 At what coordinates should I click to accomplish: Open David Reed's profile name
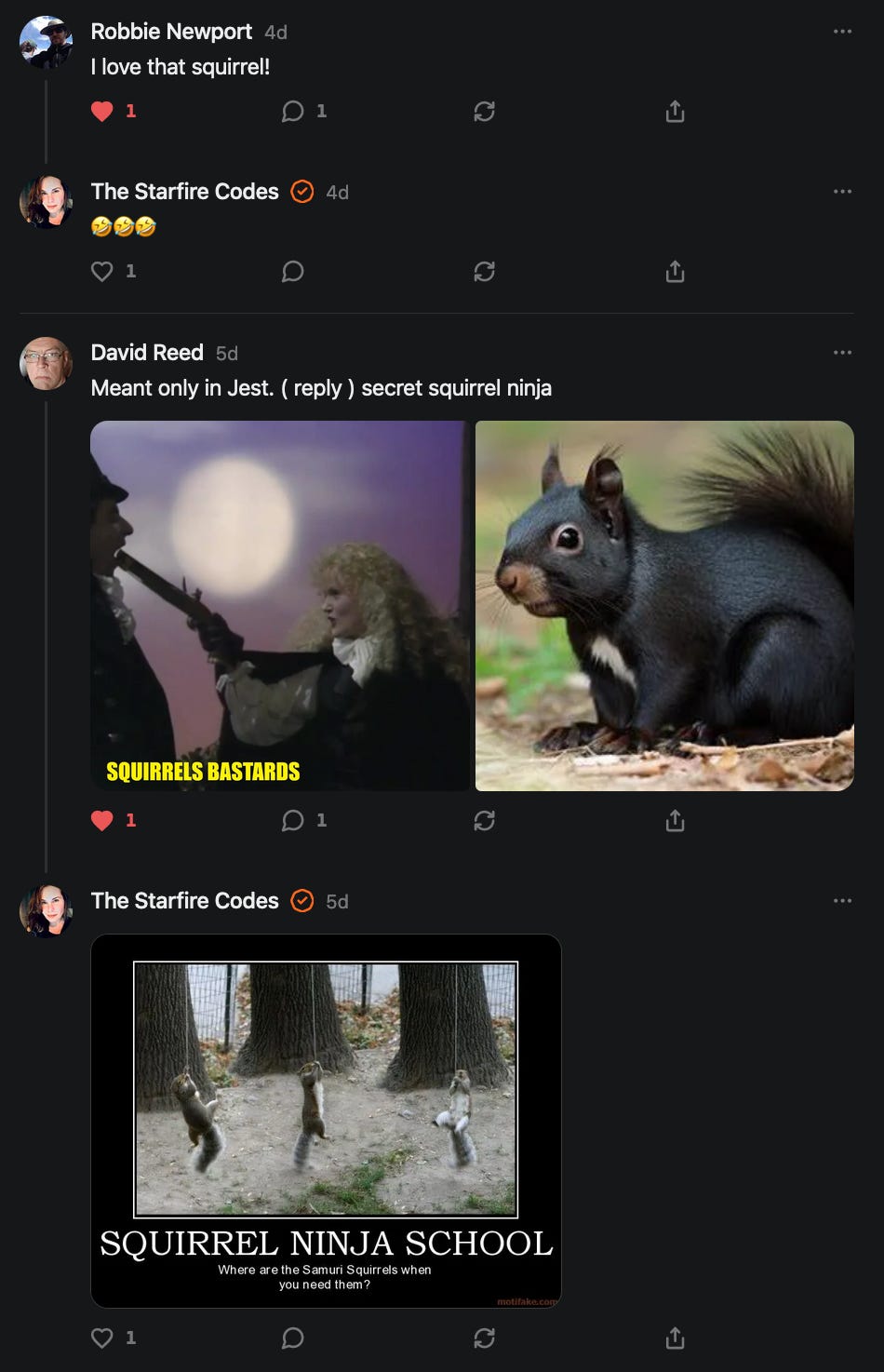(147, 353)
